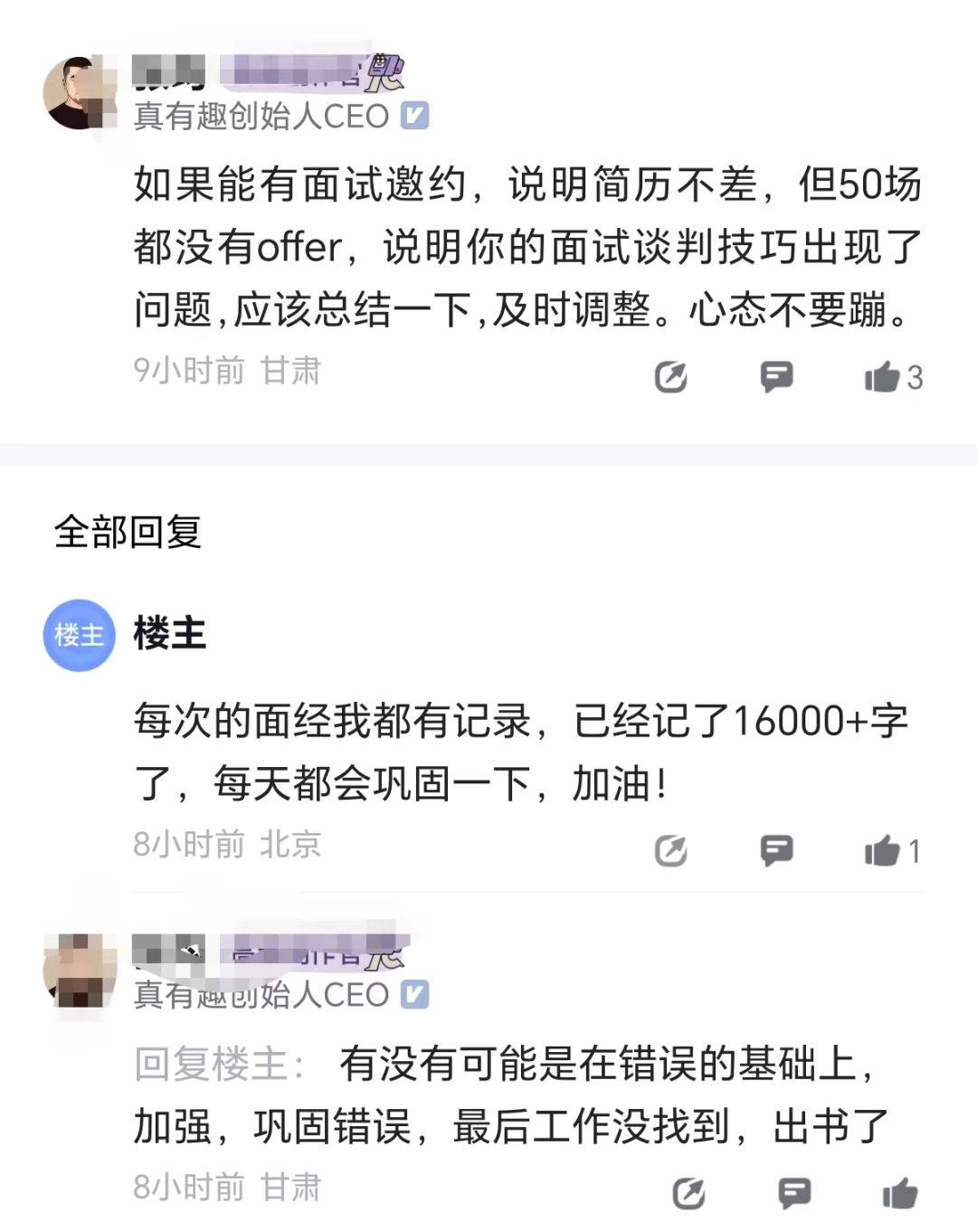Click the 甘肃 location tag on top comment
The image size is (977, 1232).
tap(289, 371)
